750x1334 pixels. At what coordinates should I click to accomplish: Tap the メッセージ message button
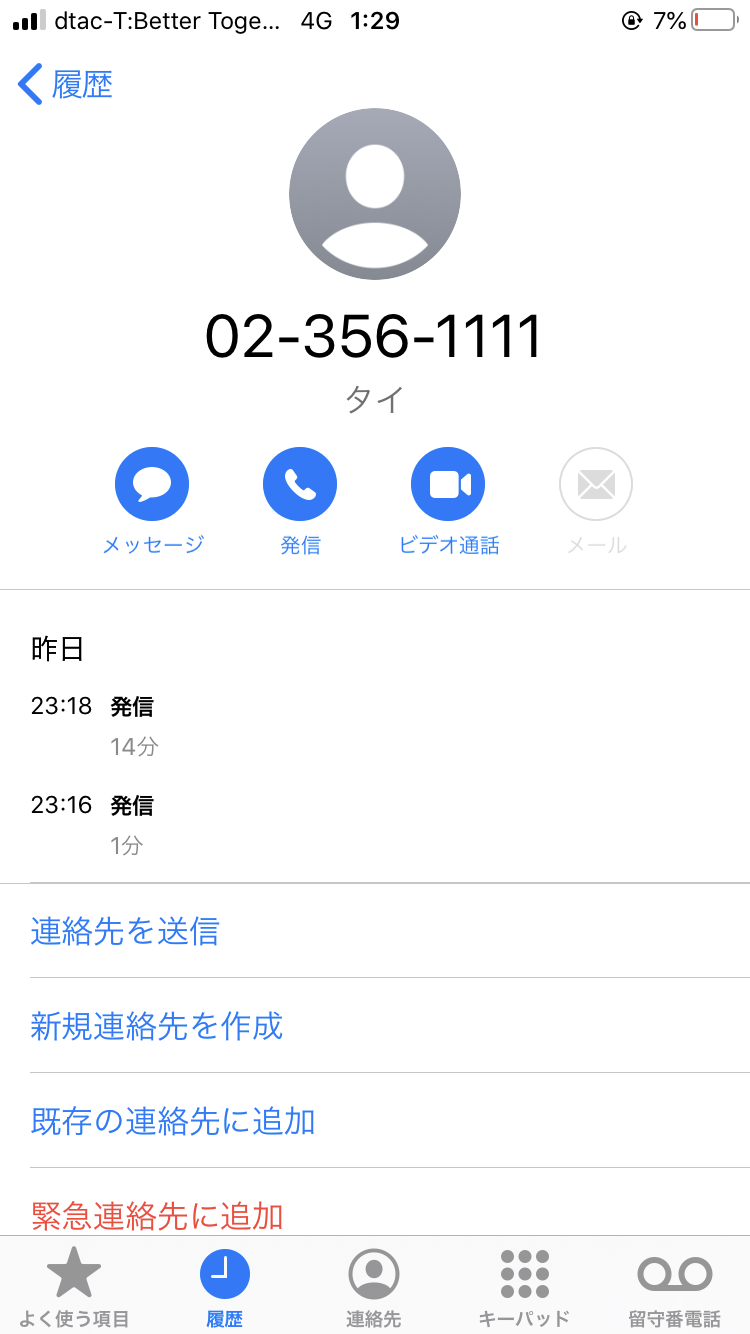[152, 502]
